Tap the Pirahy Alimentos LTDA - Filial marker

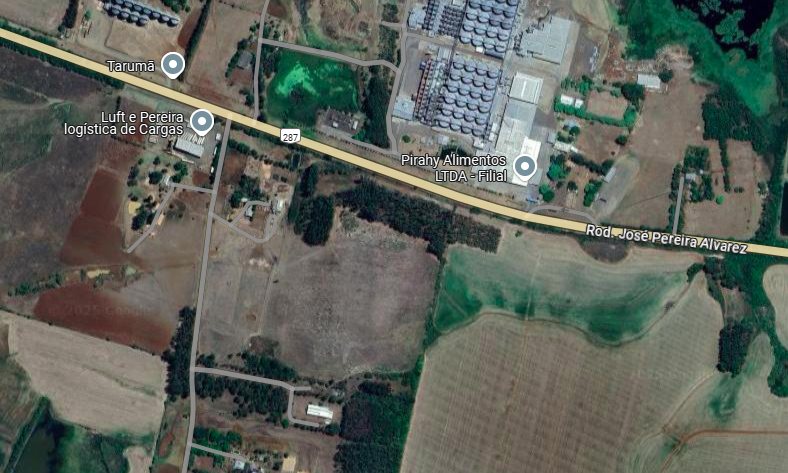[x=525, y=166]
